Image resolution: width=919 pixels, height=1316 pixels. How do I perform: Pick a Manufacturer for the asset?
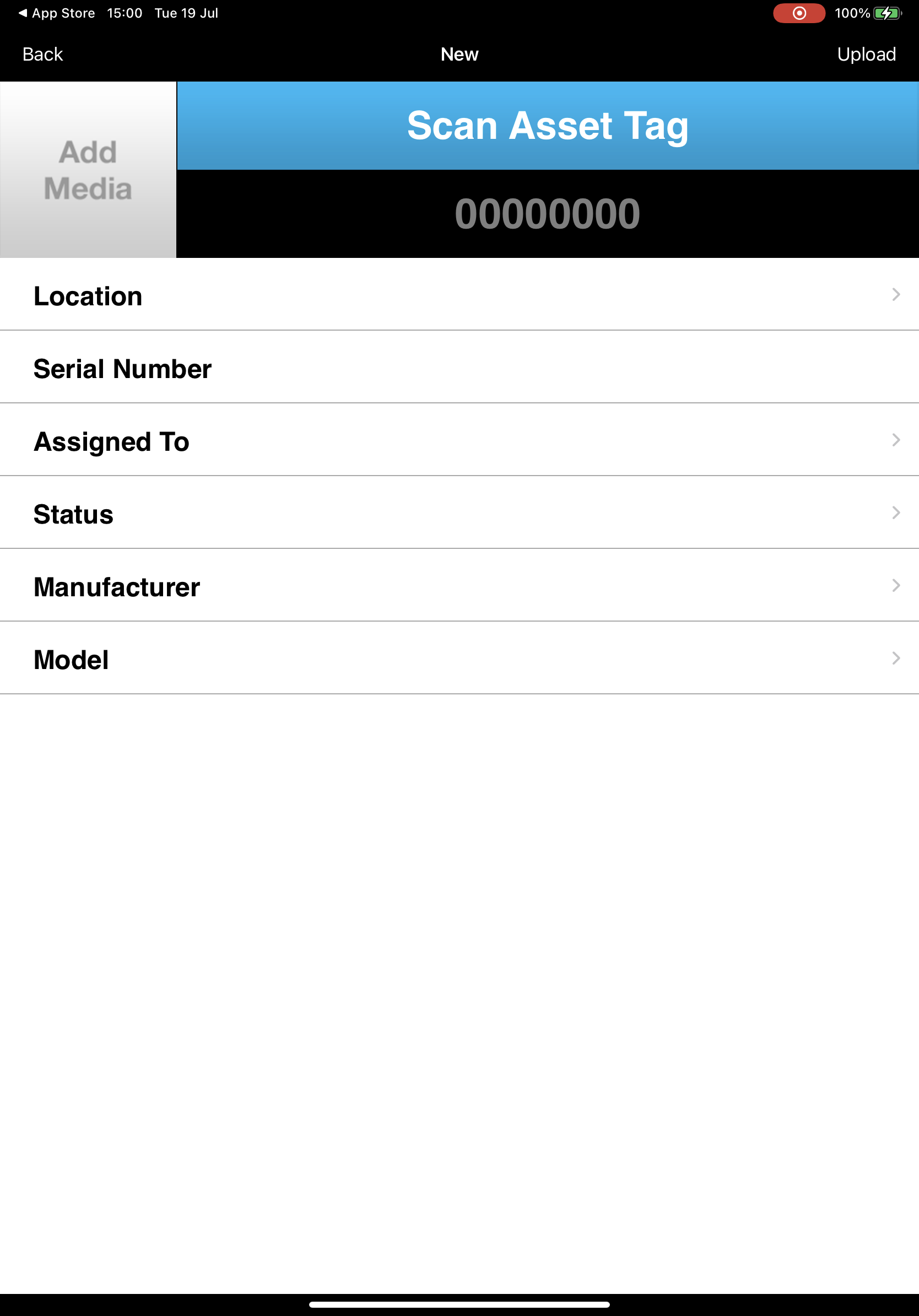click(459, 586)
